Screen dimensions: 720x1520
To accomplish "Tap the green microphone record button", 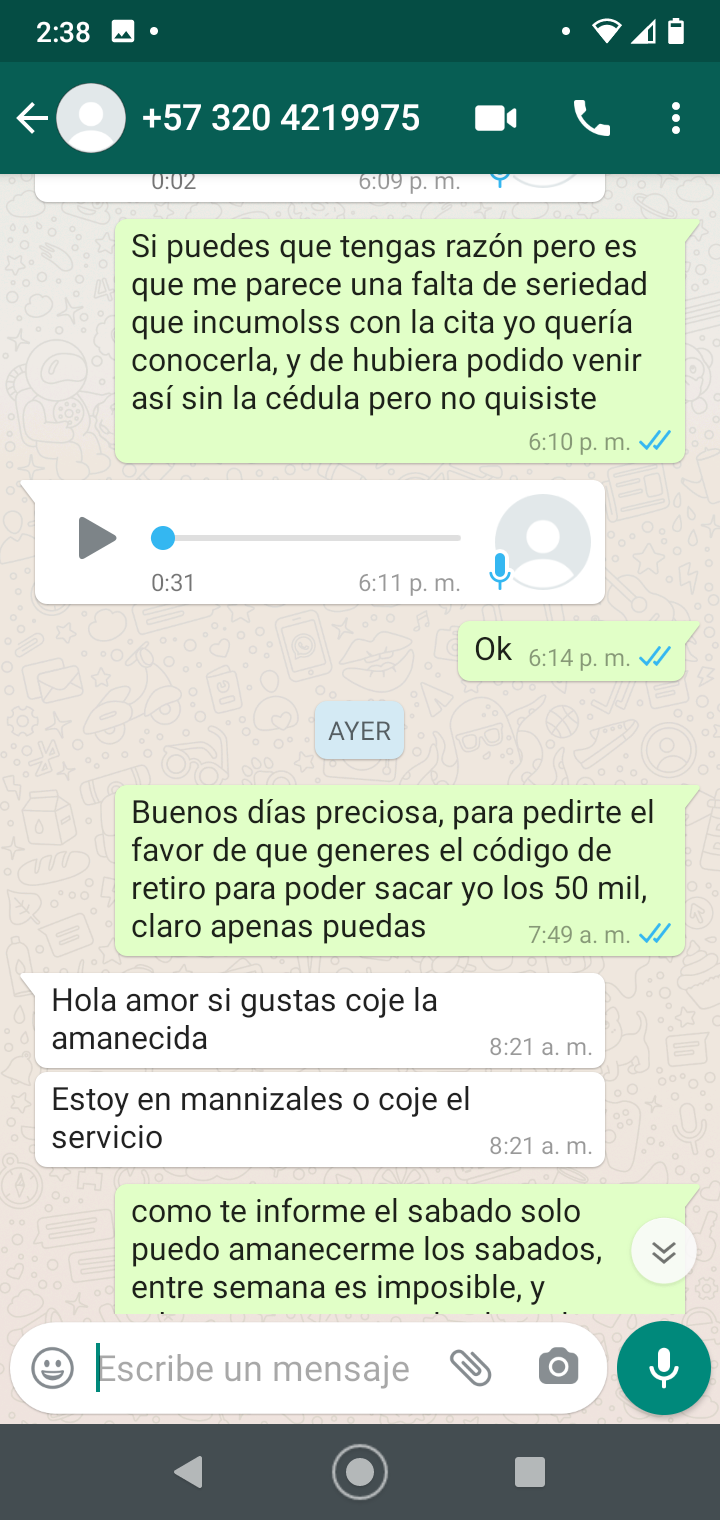I will tap(663, 1368).
